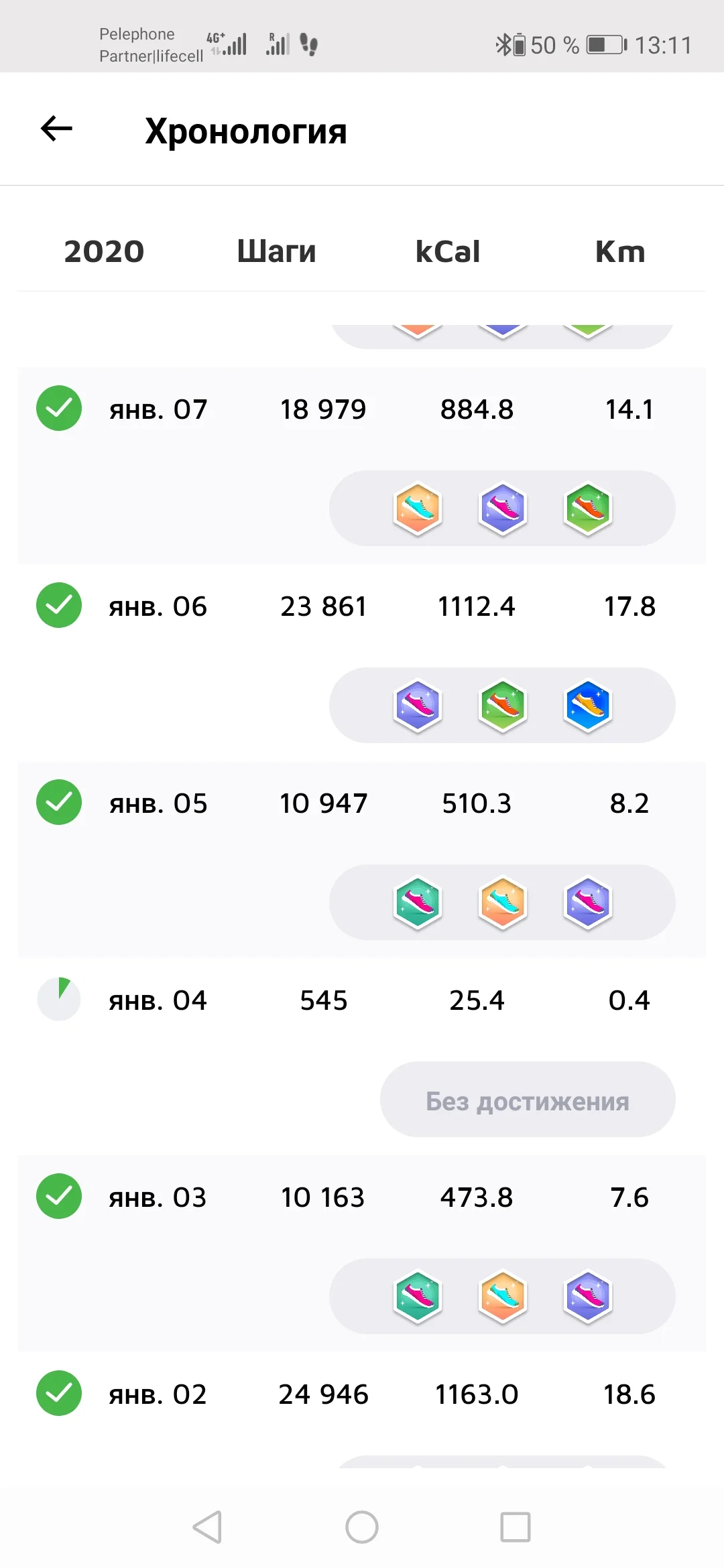Select the purple sneaker badge on January 7
The width and height of the screenshot is (724, 1568).
tap(503, 509)
